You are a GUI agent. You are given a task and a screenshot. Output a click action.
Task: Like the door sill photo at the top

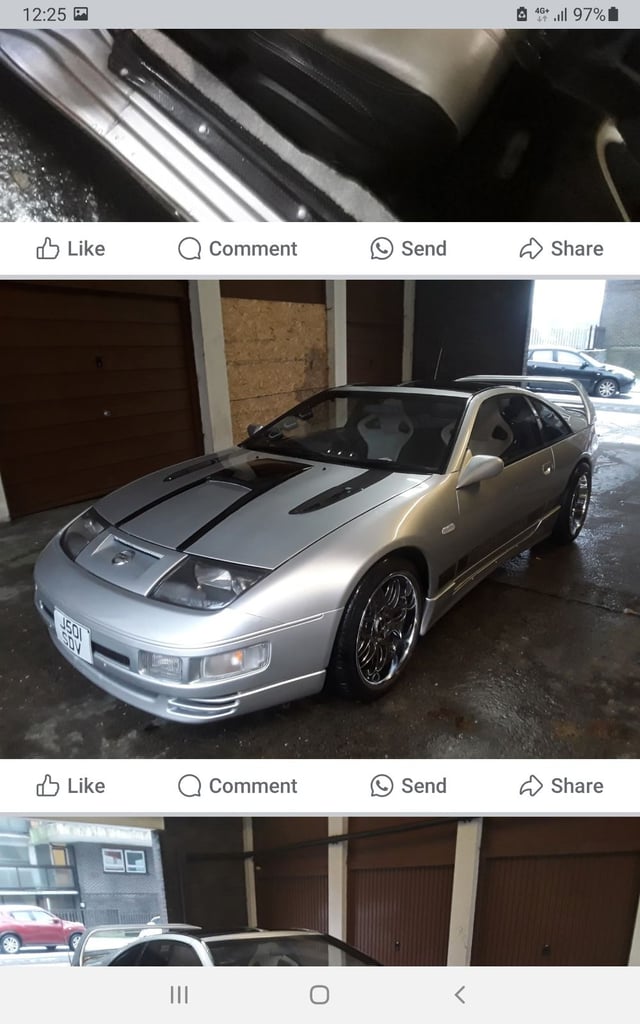coord(71,249)
